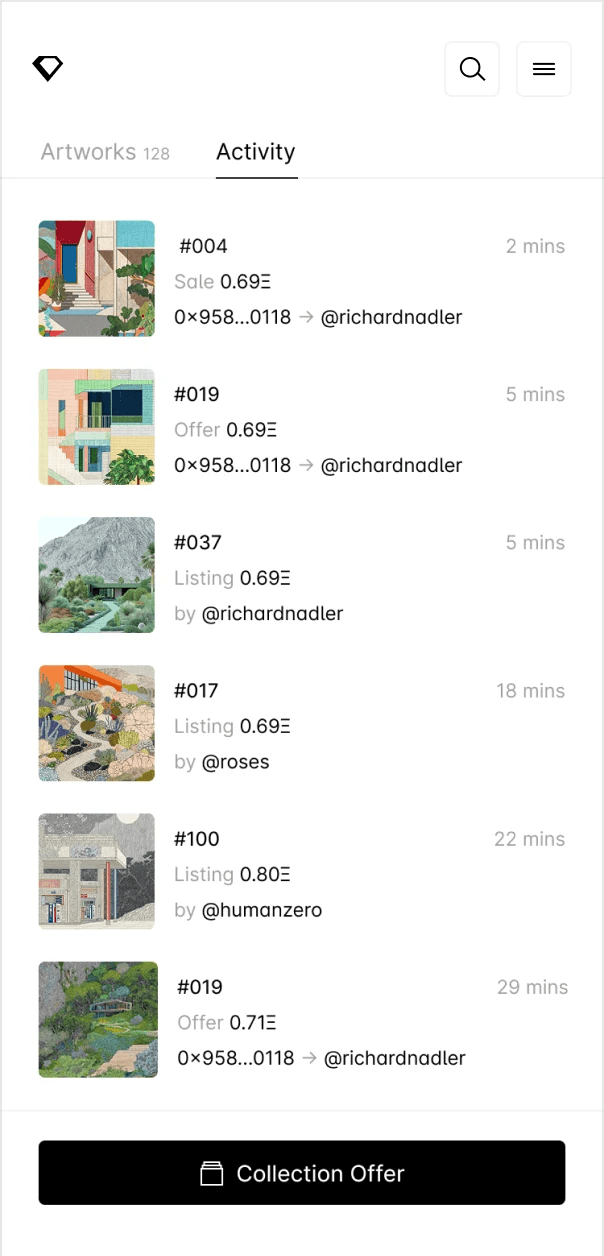Open the #019 offer for 0.71Ξ

point(300,1020)
